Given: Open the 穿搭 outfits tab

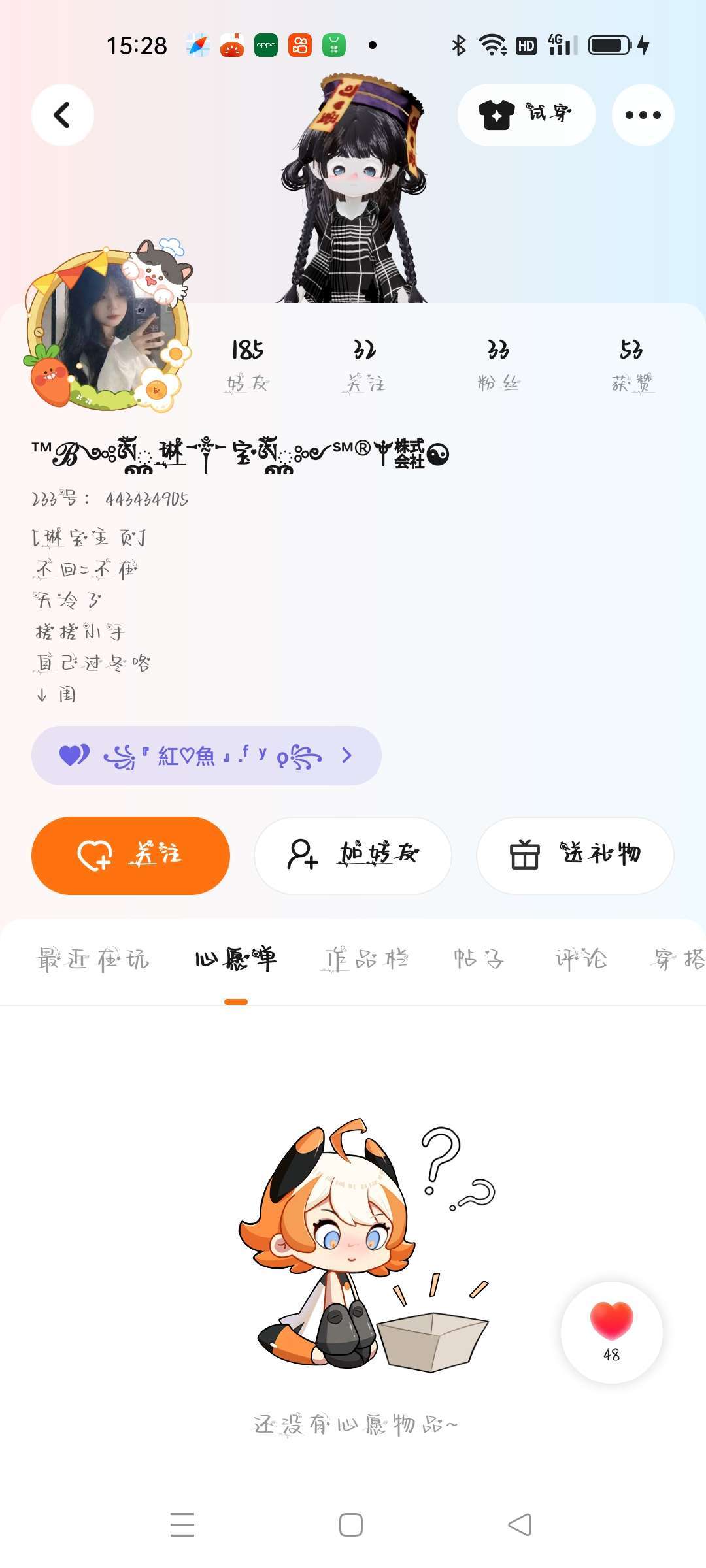Looking at the screenshot, I should (x=677, y=959).
